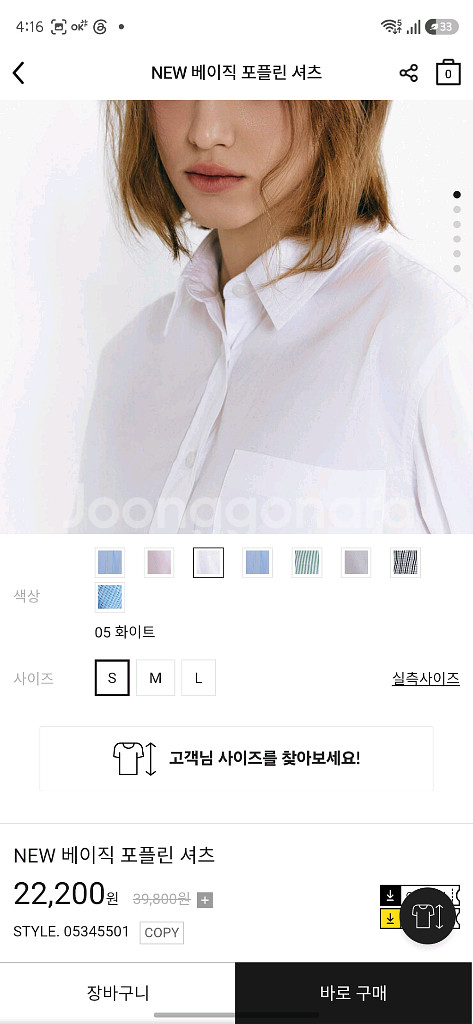Choose the green striped color swatch
473x1024 pixels.
click(x=307, y=562)
